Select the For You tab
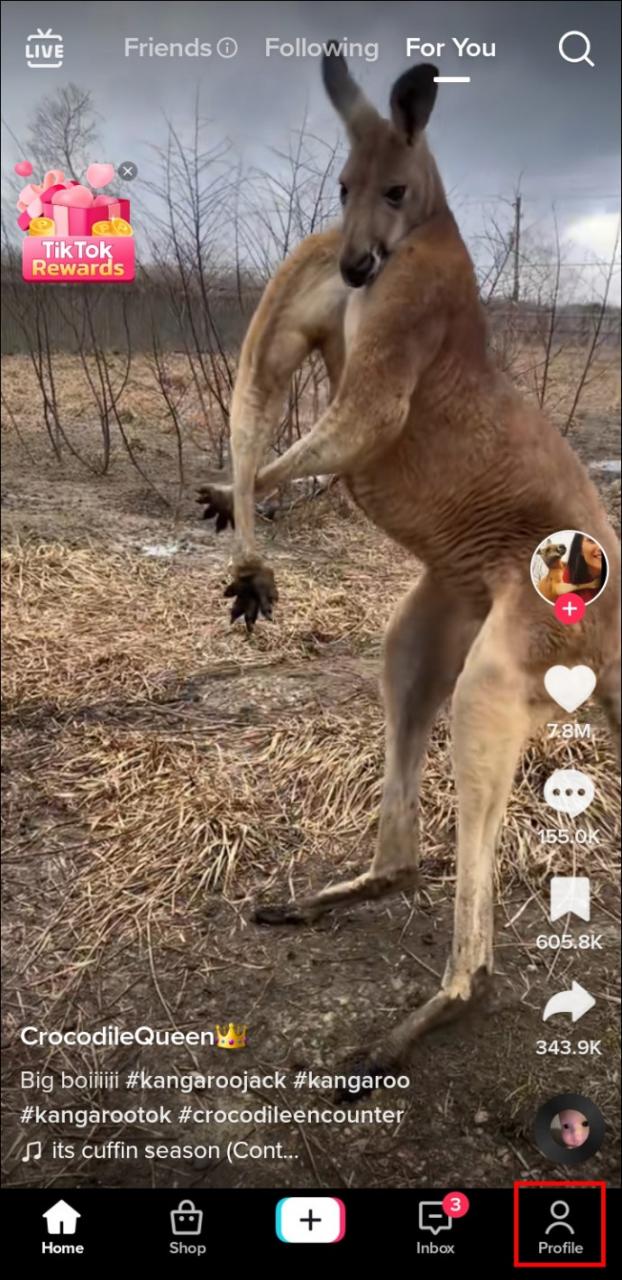 (x=450, y=48)
